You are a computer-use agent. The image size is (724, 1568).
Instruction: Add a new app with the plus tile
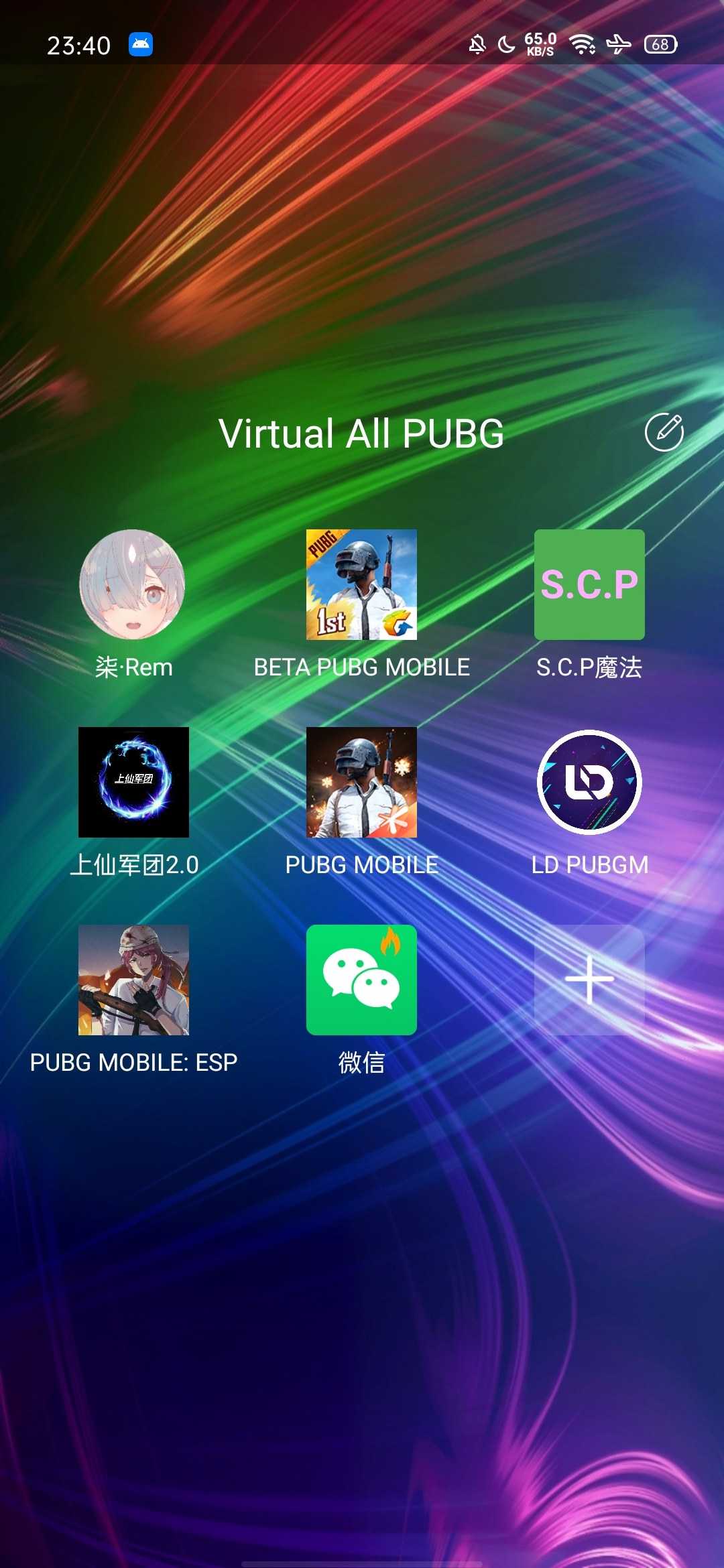(589, 980)
